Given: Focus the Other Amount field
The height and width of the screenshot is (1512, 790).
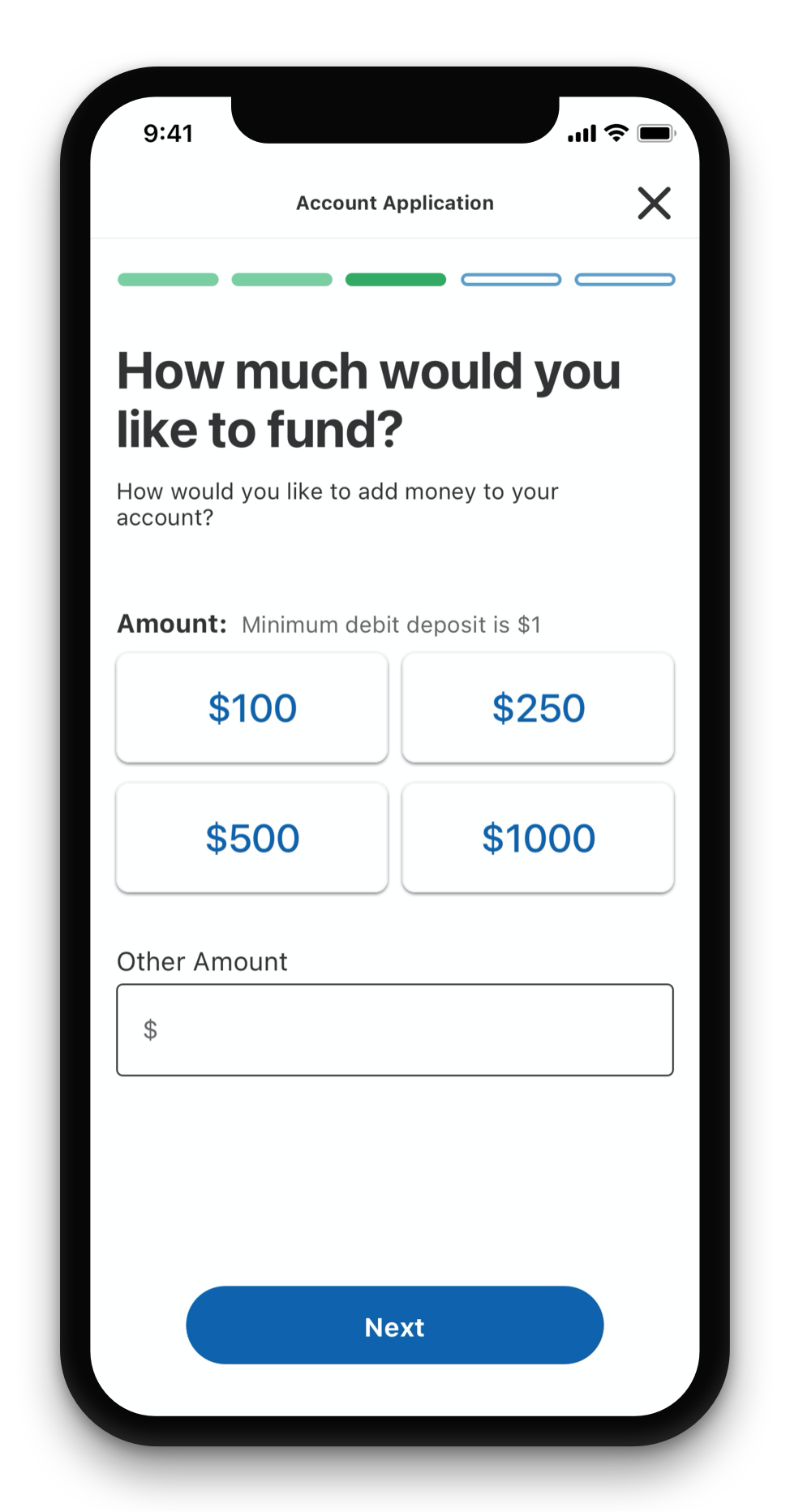Looking at the screenshot, I should [x=395, y=1029].
